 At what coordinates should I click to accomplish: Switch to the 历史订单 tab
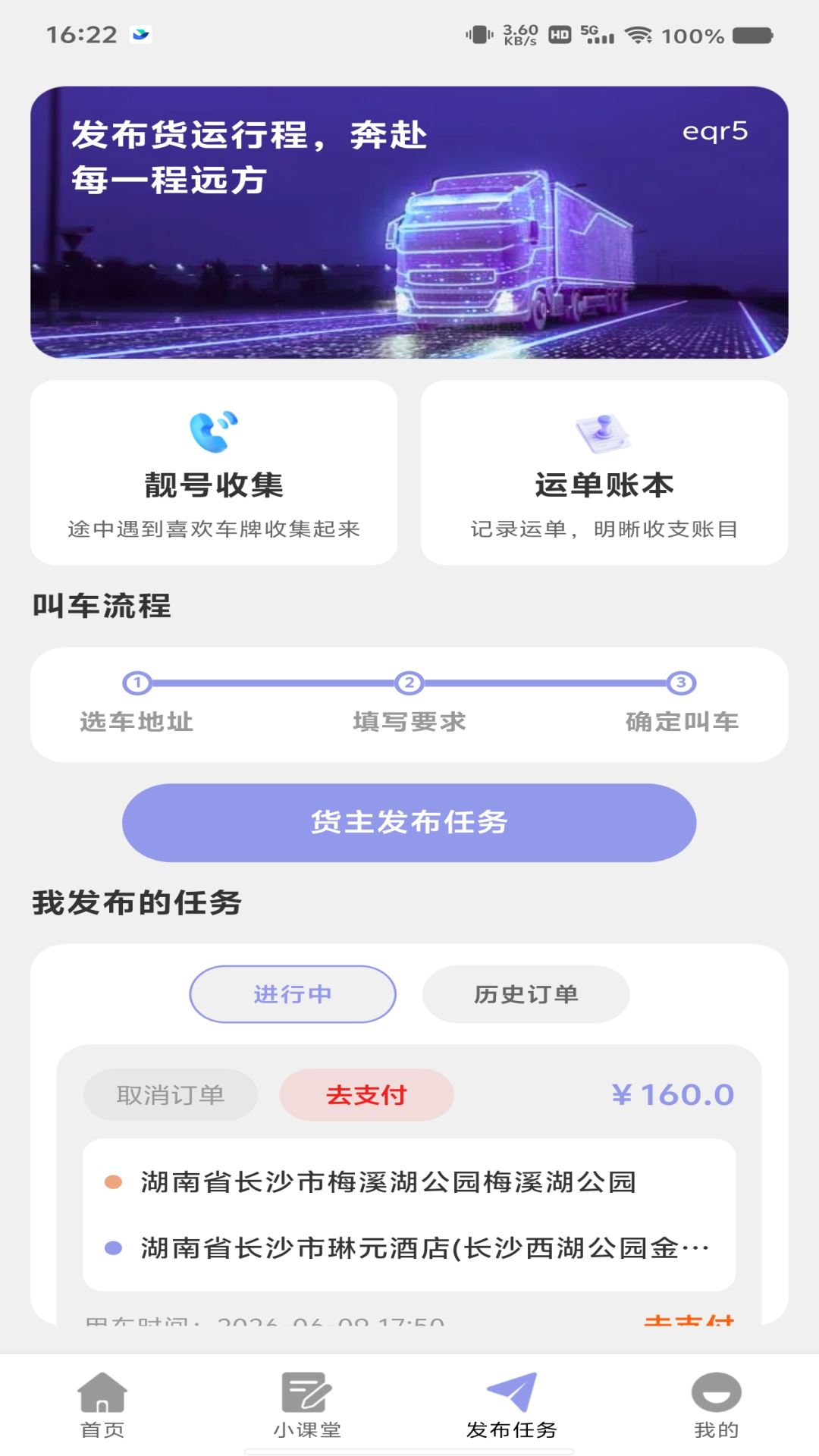[526, 994]
